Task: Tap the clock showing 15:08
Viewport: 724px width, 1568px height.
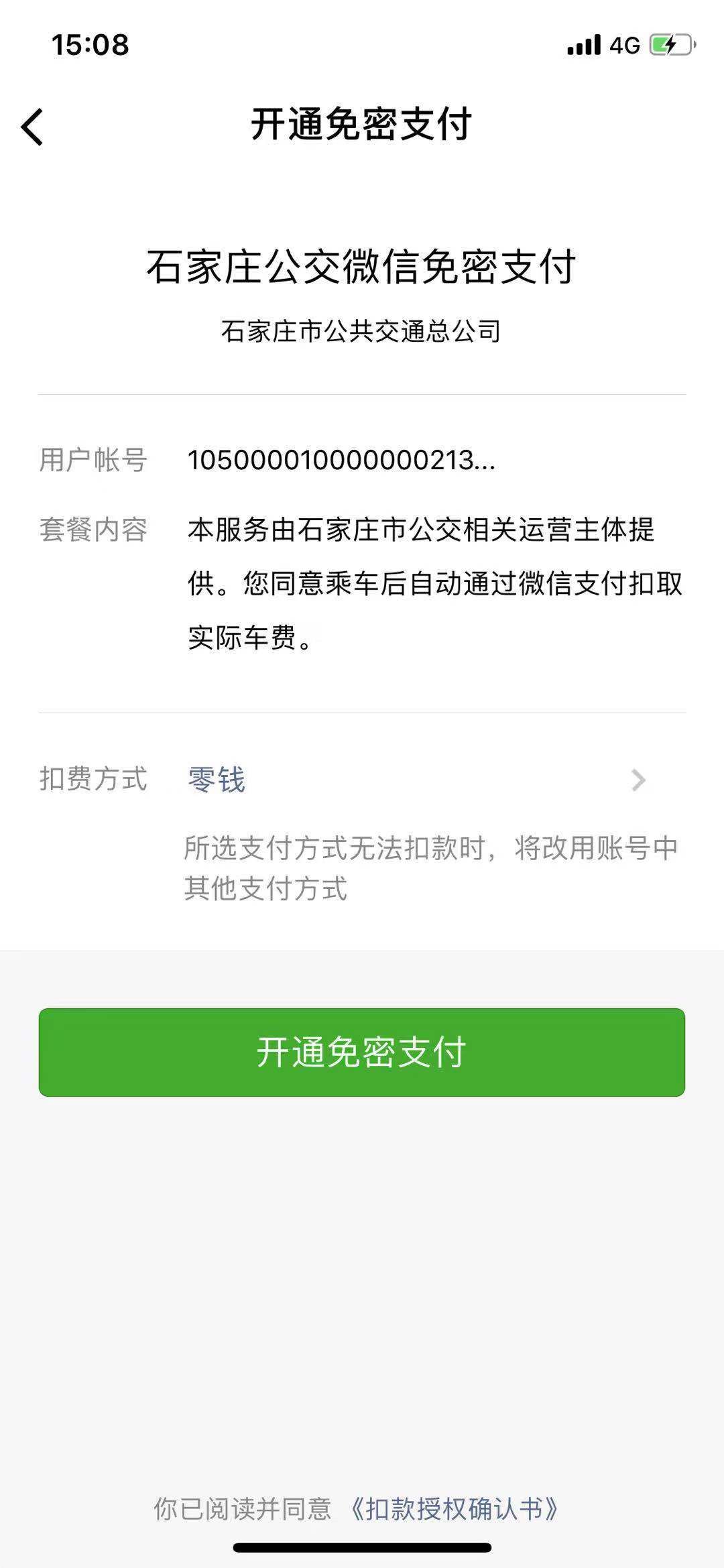Action: [x=88, y=46]
